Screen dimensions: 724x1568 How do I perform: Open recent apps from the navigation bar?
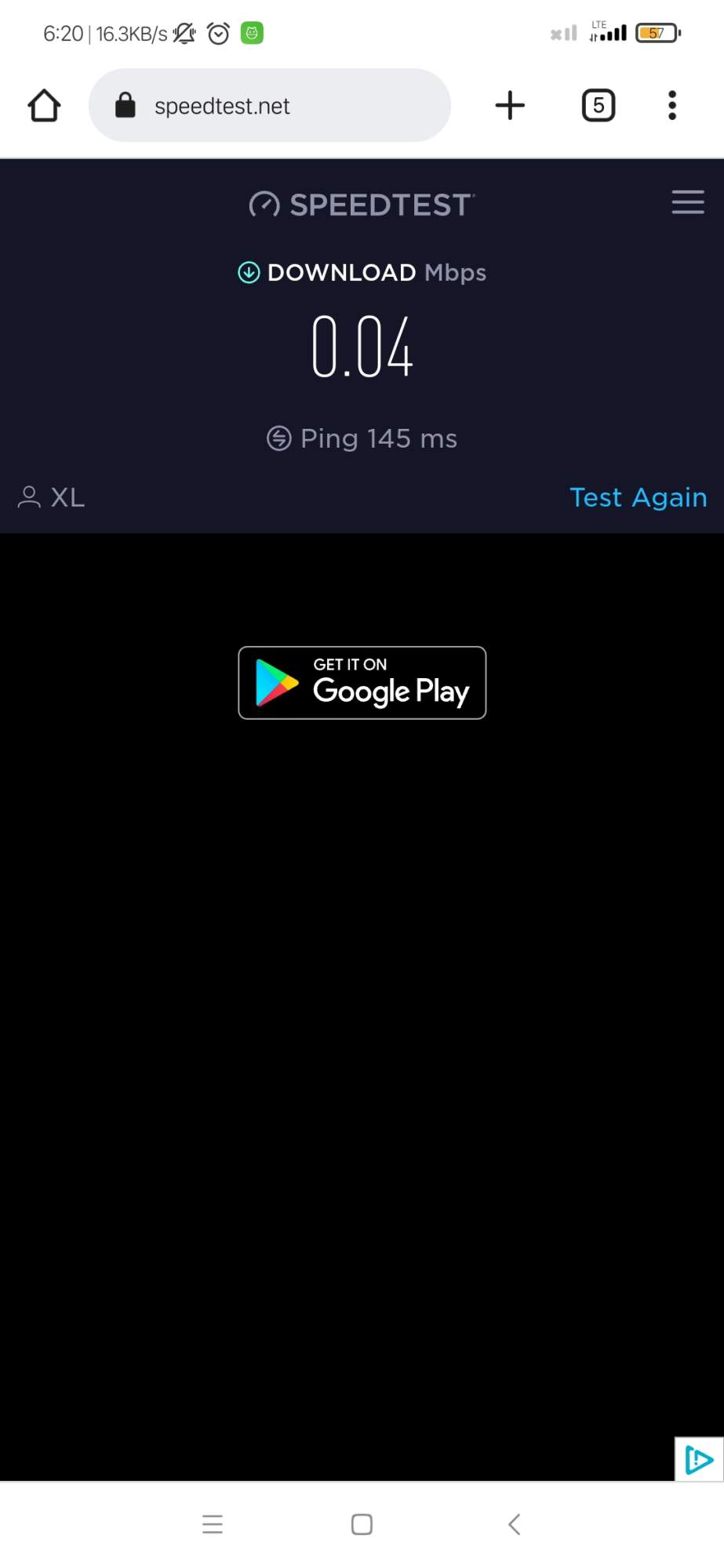(213, 1524)
